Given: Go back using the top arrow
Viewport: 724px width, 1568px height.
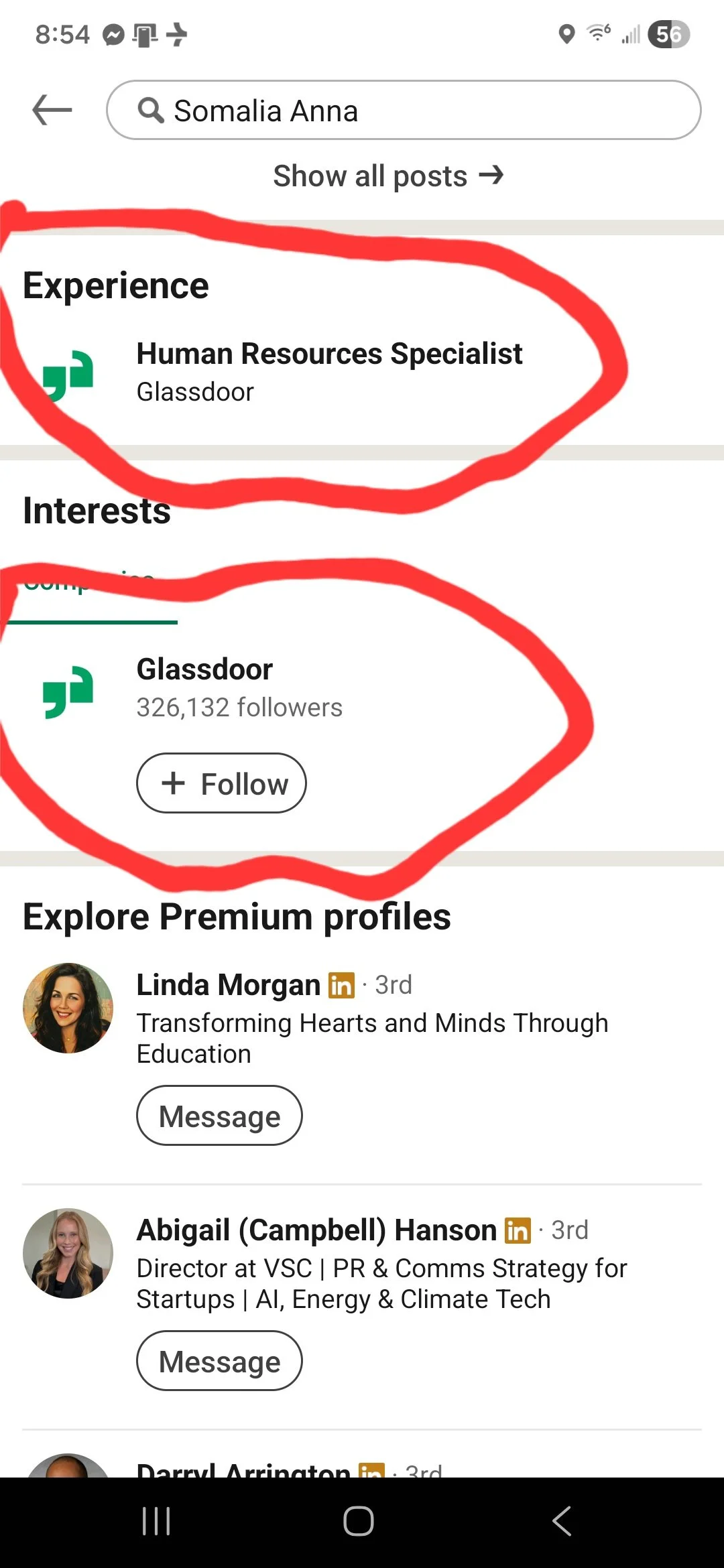Looking at the screenshot, I should click(x=52, y=110).
